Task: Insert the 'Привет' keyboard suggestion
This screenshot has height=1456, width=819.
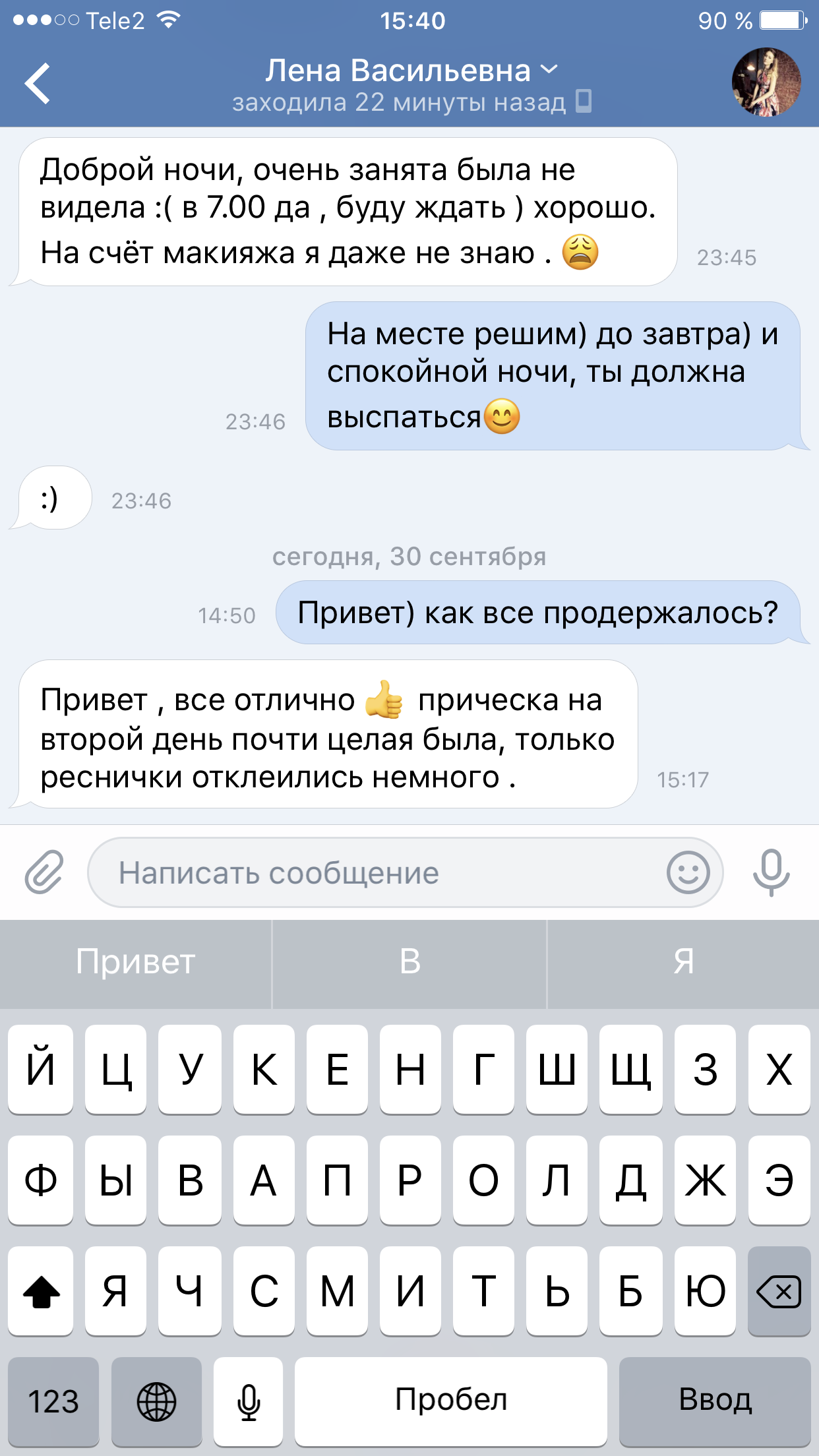Action: click(x=135, y=961)
